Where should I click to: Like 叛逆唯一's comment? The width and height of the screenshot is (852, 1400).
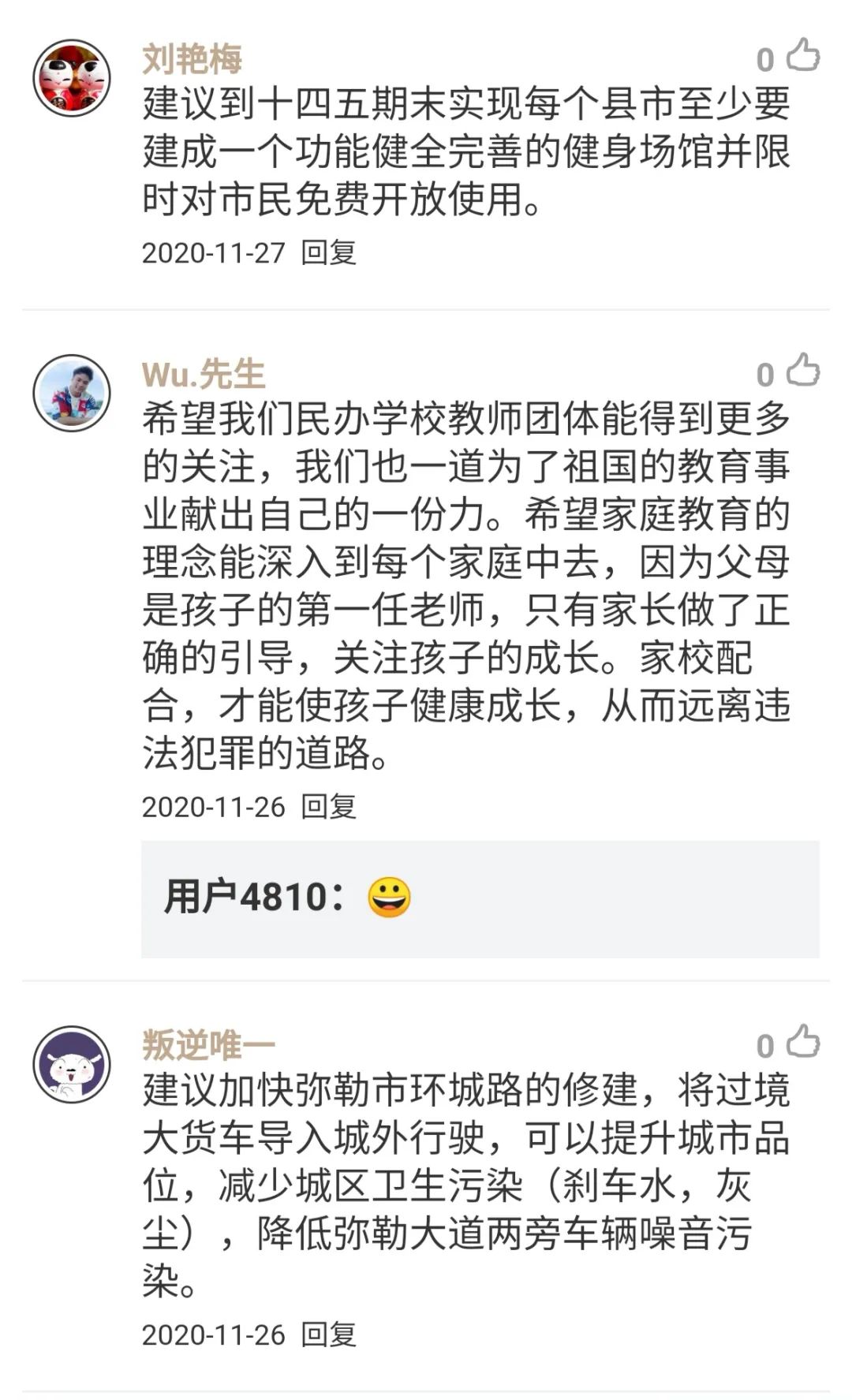coord(803,1042)
